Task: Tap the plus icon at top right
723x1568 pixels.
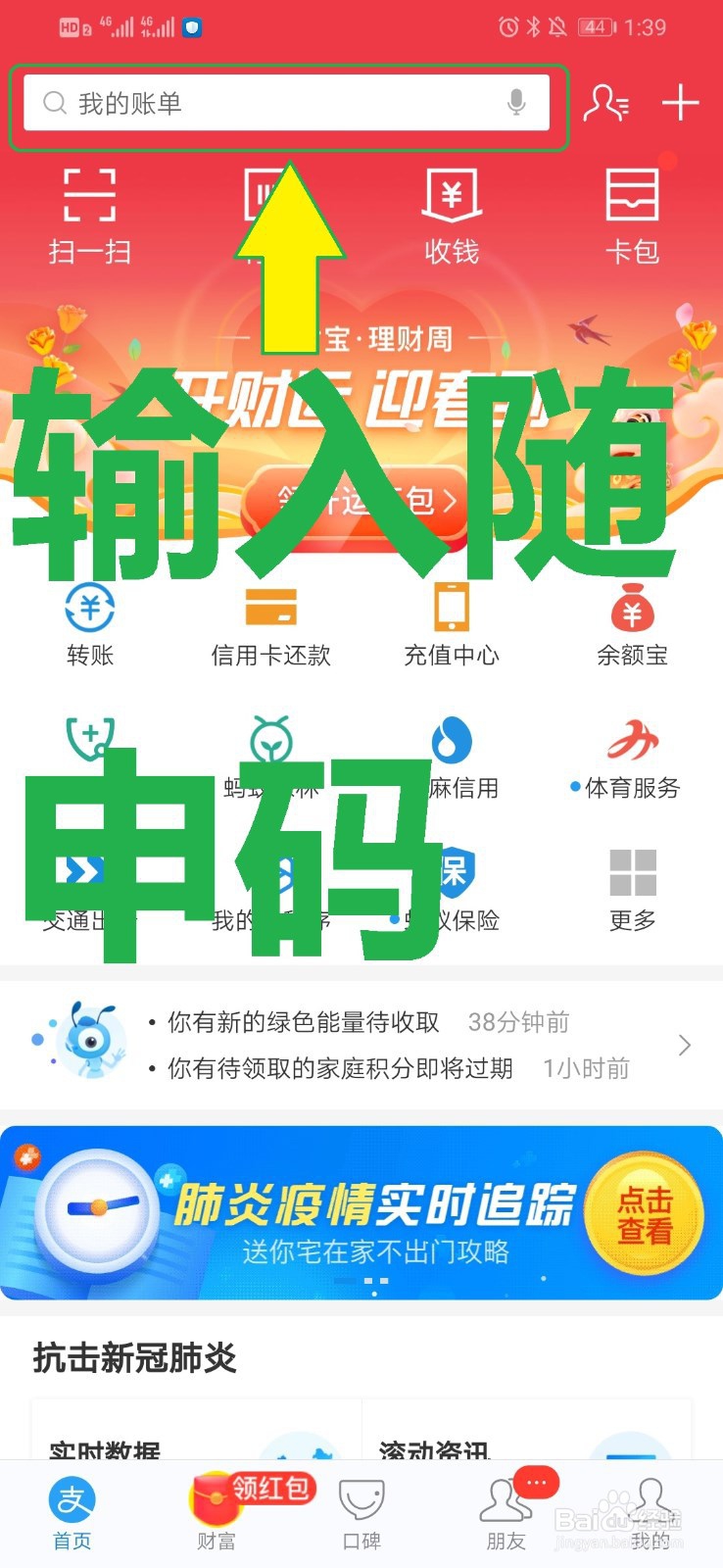Action: 681,104
